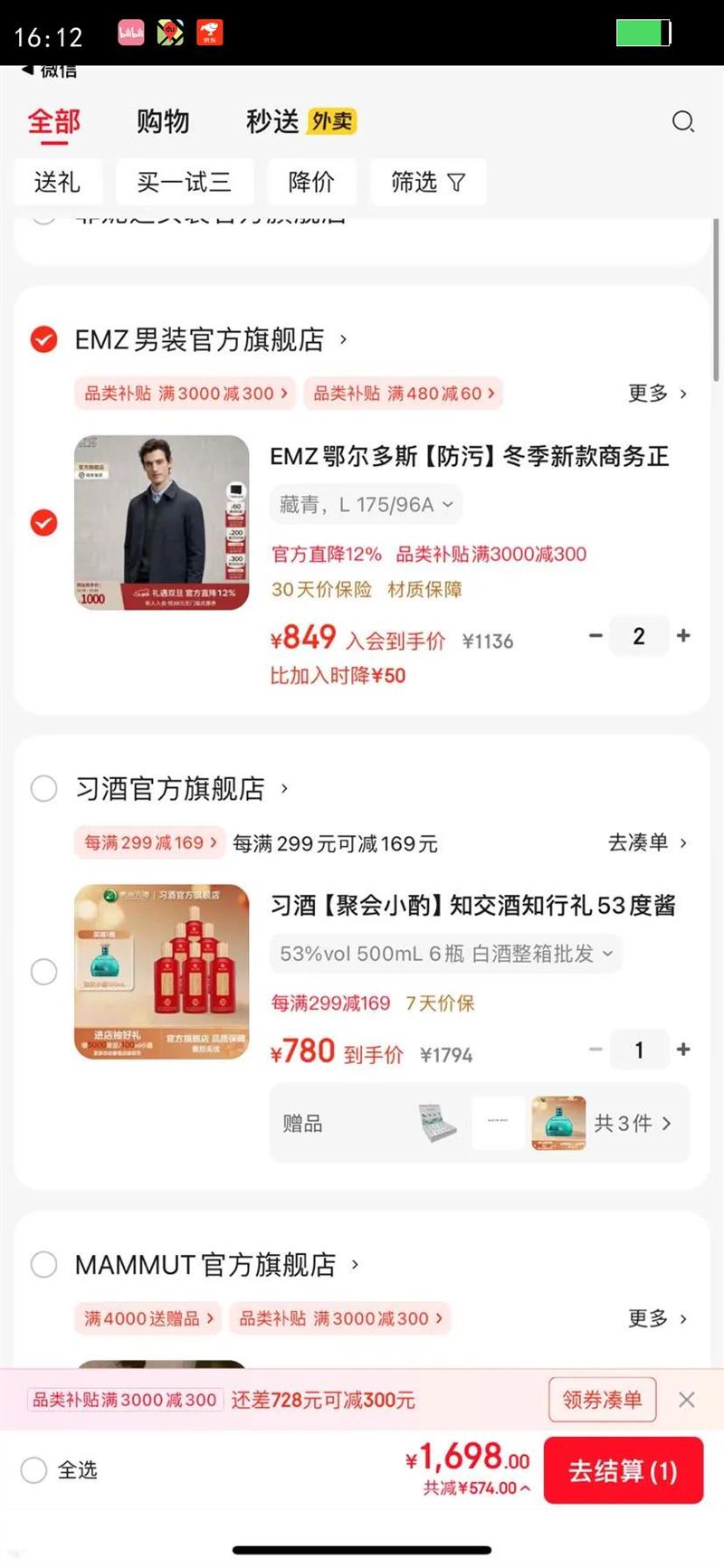Switch to the 购物 tab
This screenshot has height=1568, width=724.
coord(163,122)
